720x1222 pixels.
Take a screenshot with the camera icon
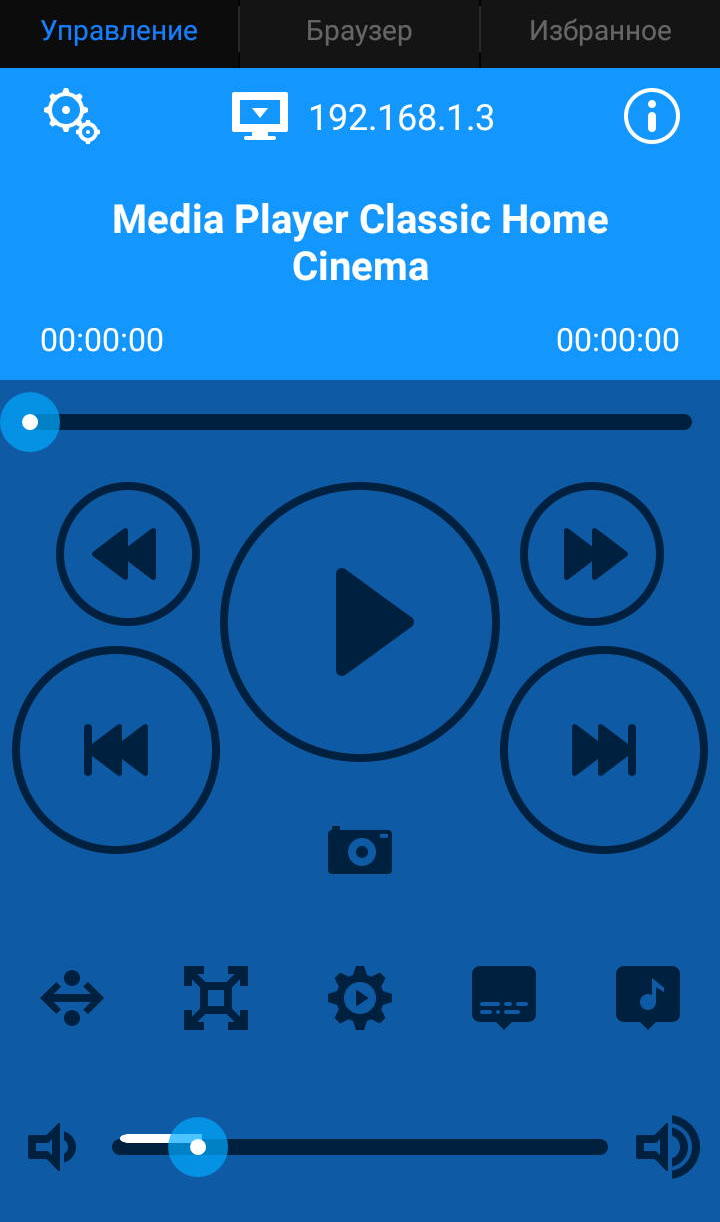(x=360, y=850)
